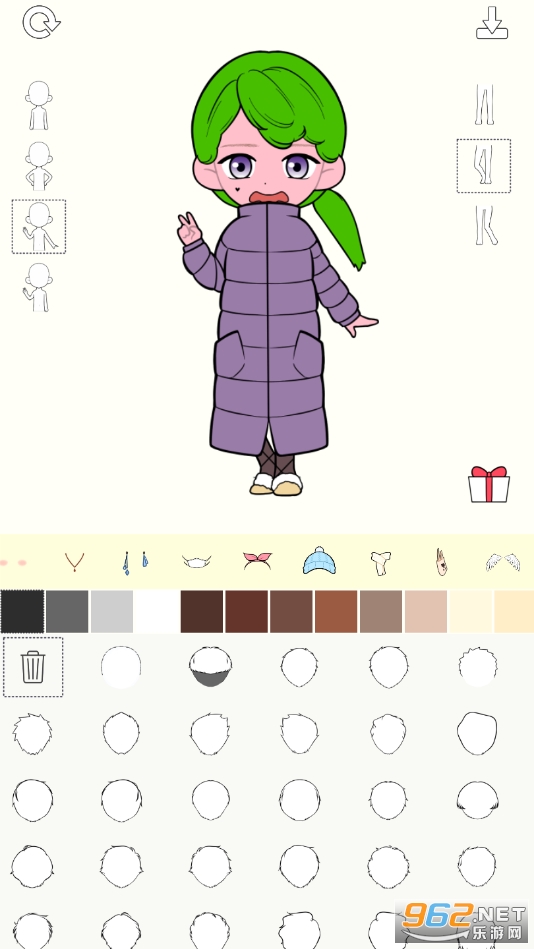534x949 pixels.
Task: Pick the black color swatch
Action: point(22,611)
